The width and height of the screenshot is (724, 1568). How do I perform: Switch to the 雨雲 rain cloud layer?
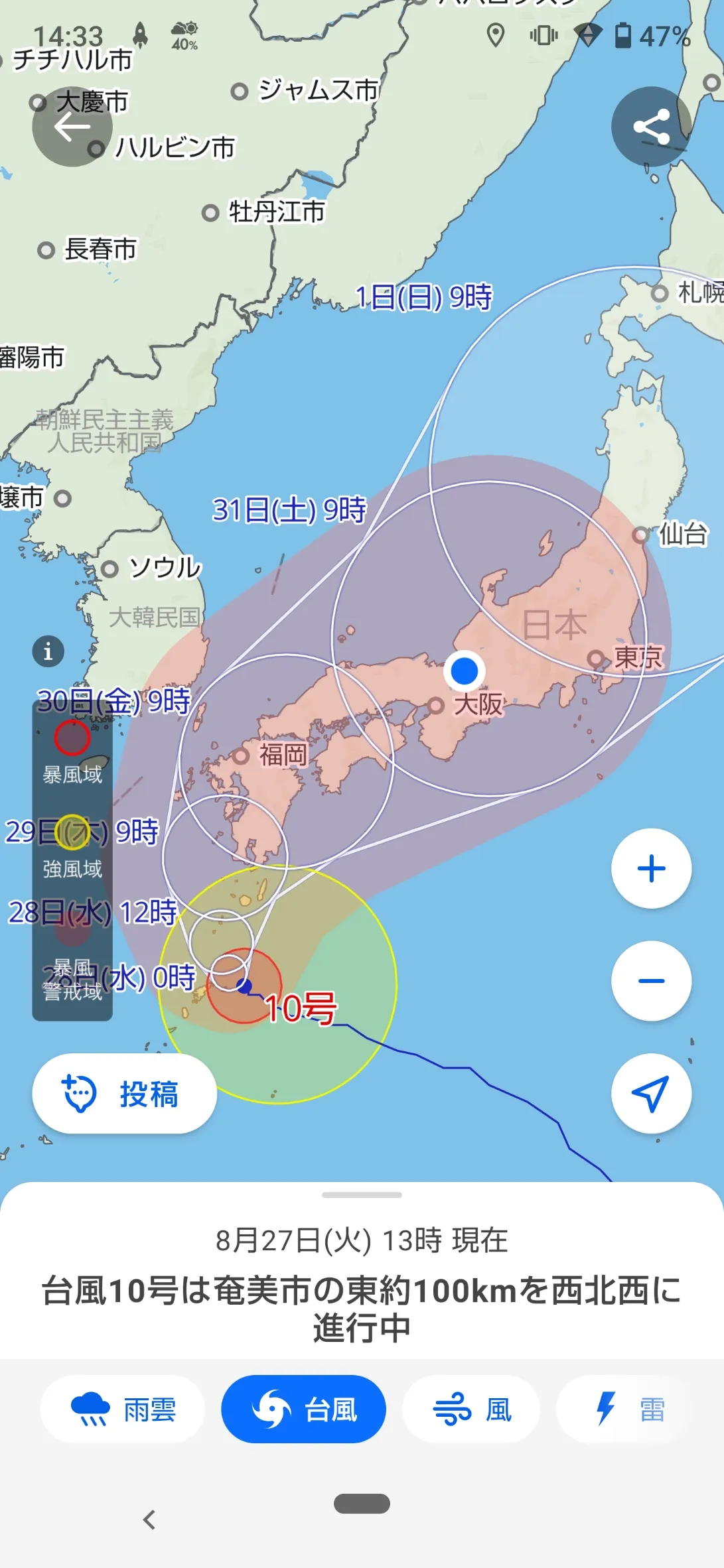[x=123, y=1409]
